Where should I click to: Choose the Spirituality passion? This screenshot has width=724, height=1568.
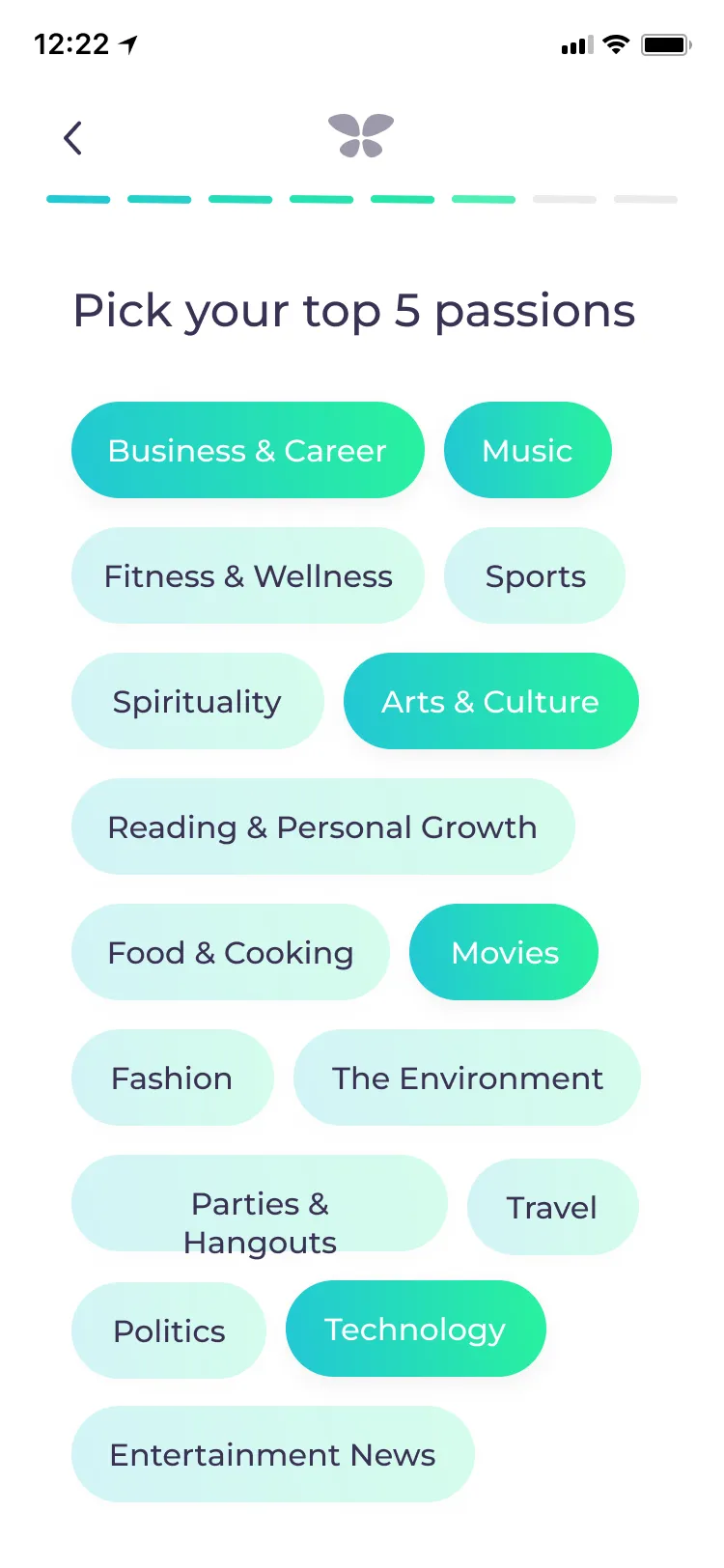coord(198,701)
